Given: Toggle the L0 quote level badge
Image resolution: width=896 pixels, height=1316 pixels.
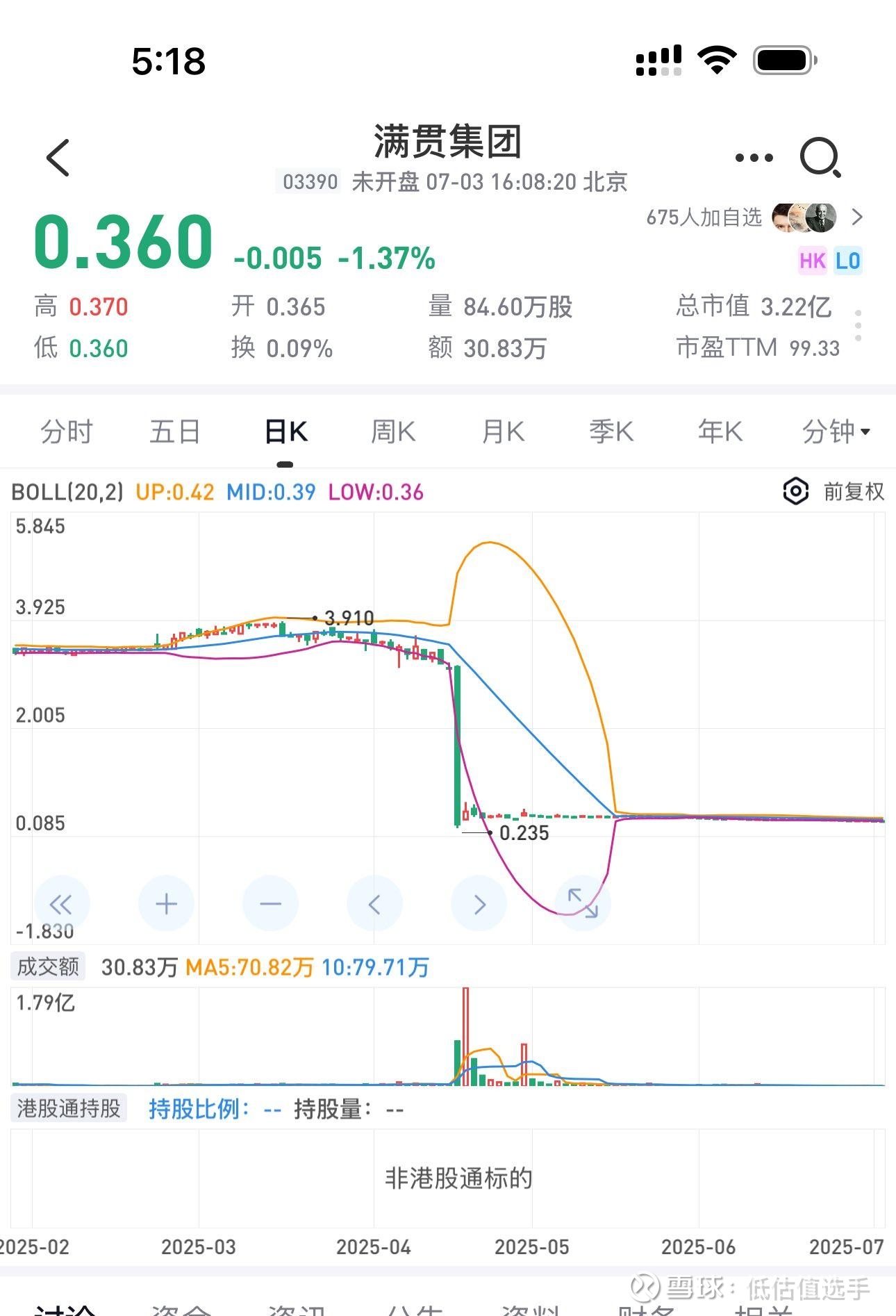Looking at the screenshot, I should [849, 261].
